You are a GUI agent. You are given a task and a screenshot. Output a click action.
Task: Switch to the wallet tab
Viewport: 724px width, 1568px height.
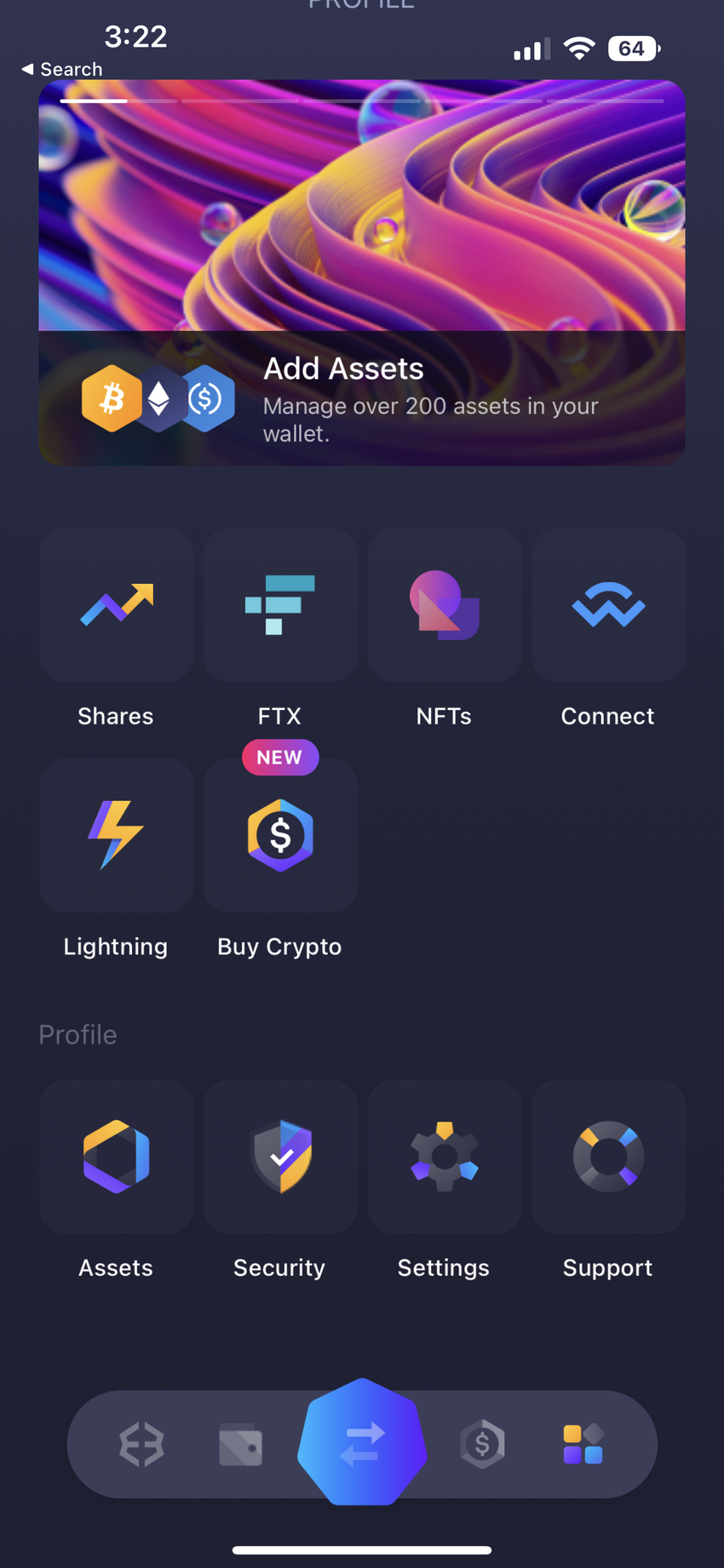click(241, 1445)
